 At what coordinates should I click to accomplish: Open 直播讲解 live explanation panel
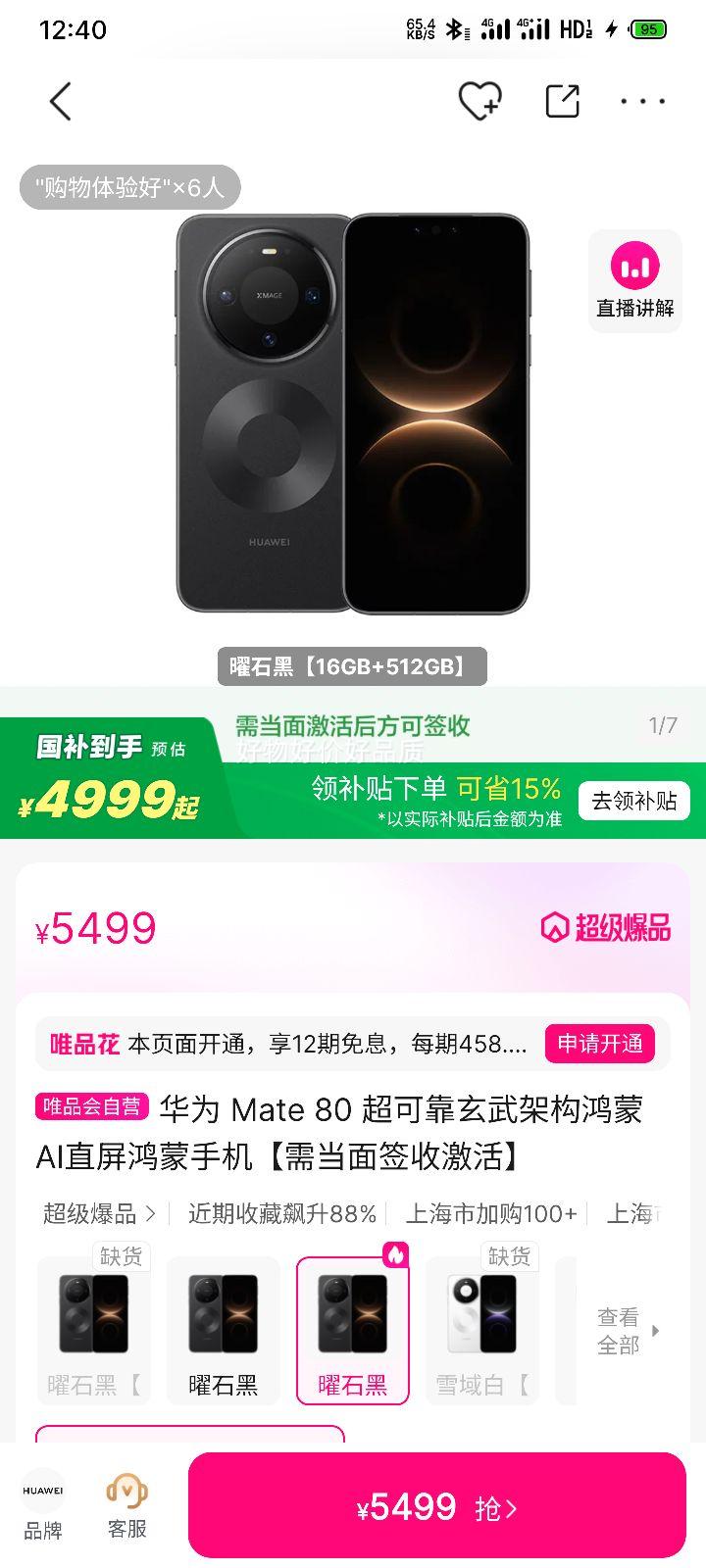(x=633, y=281)
